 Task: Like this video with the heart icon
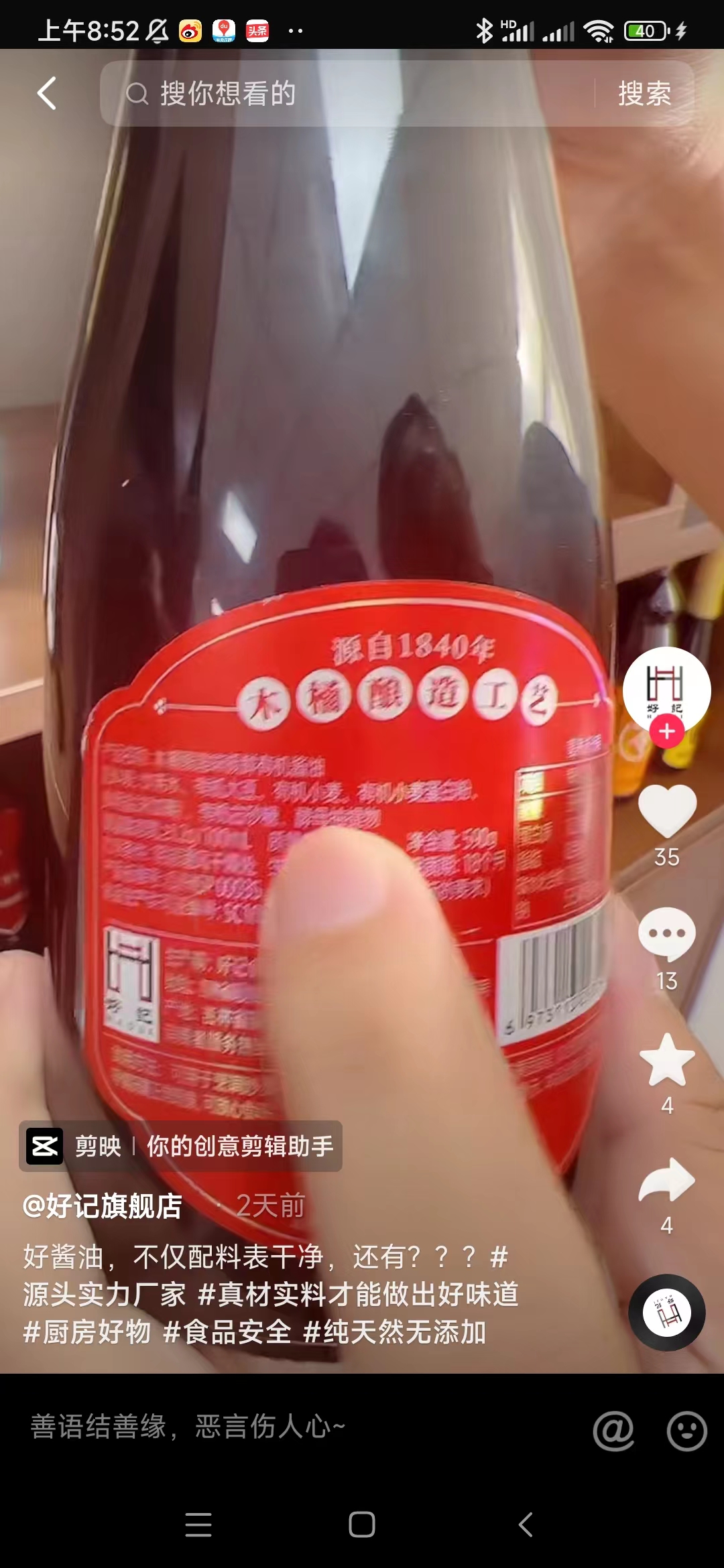666,809
